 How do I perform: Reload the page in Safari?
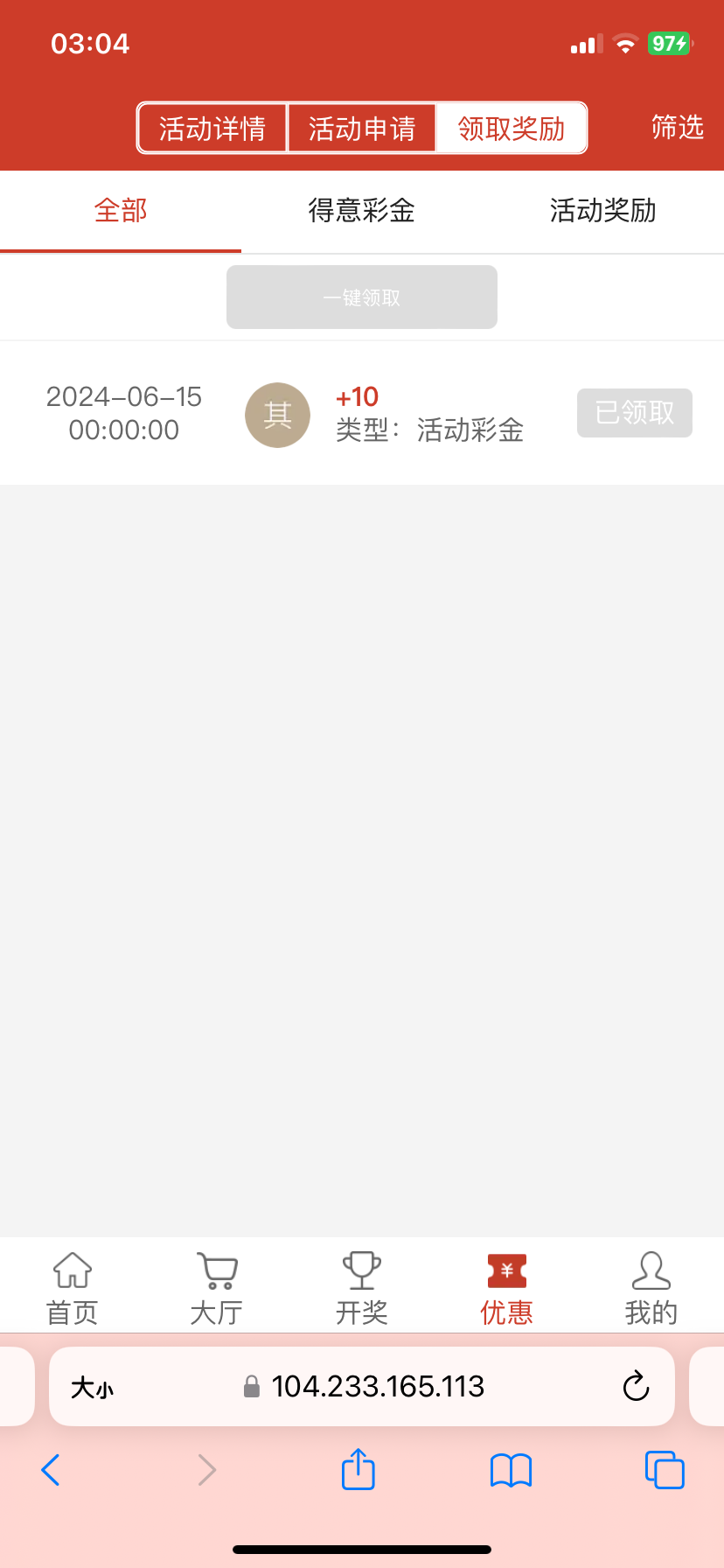636,1386
